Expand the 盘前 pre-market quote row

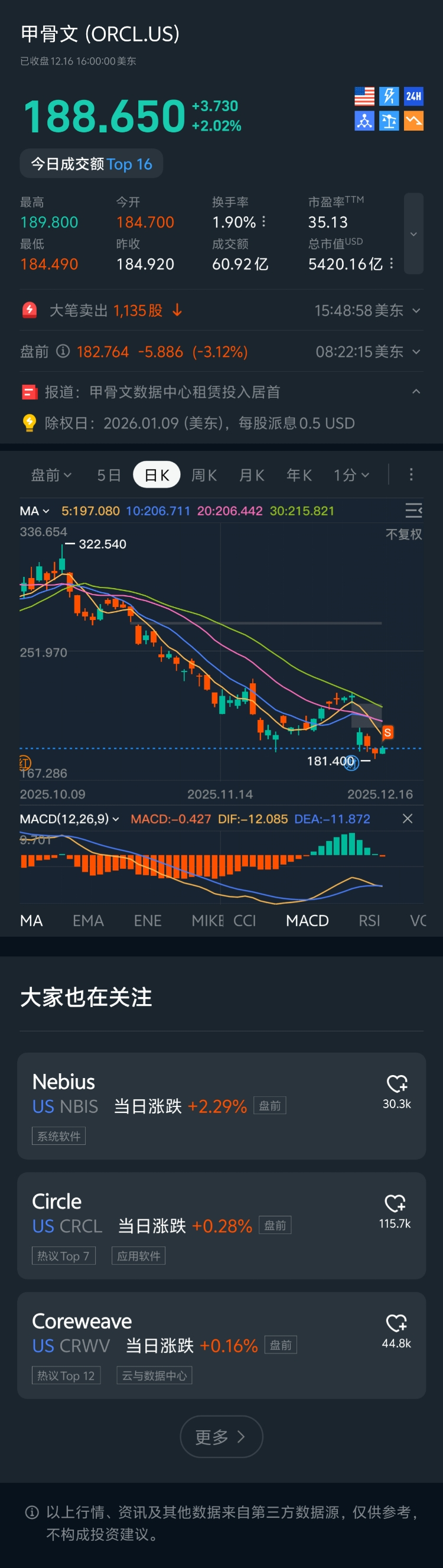[x=416, y=352]
